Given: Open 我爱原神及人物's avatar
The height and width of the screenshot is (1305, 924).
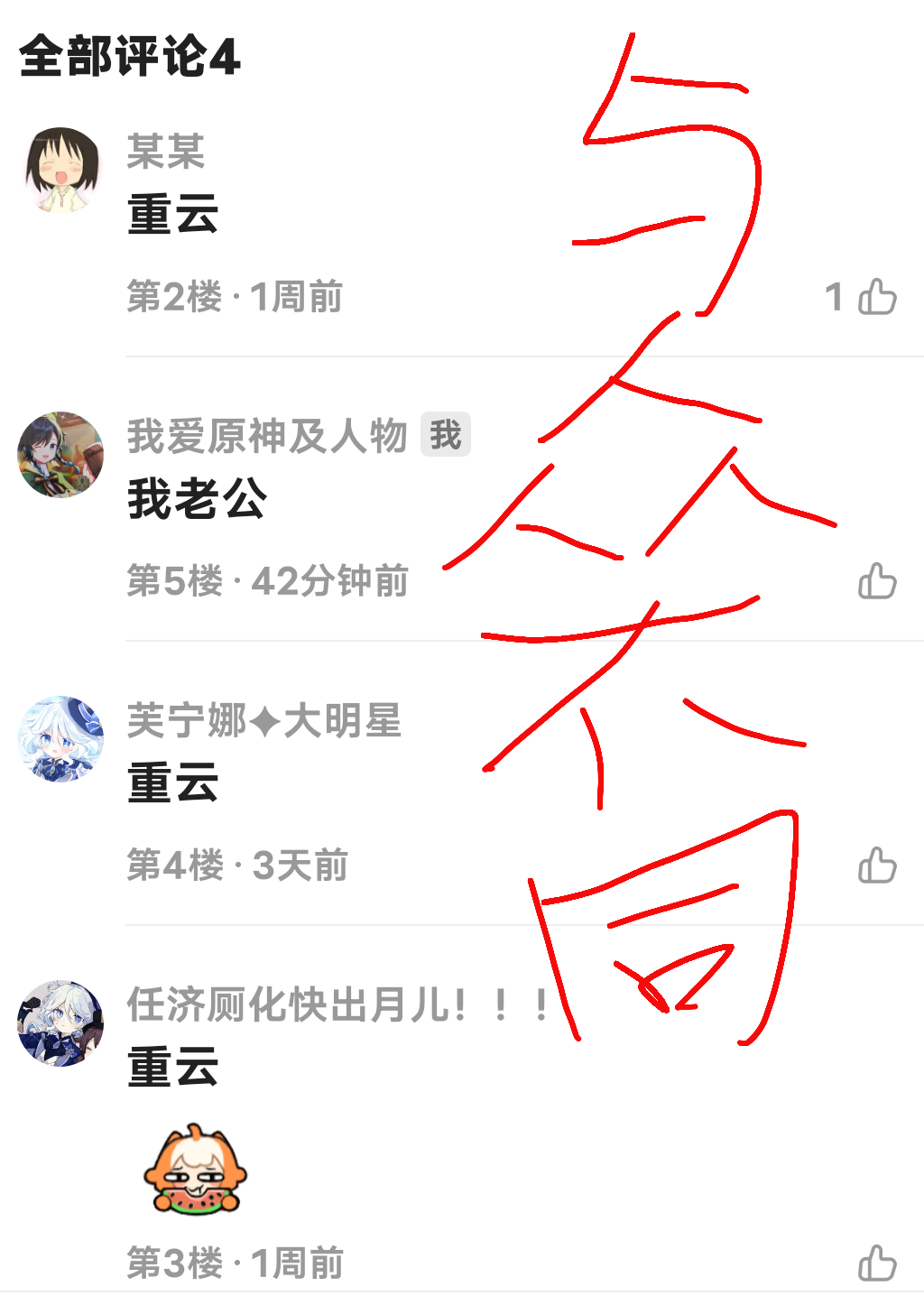Looking at the screenshot, I should (61, 455).
